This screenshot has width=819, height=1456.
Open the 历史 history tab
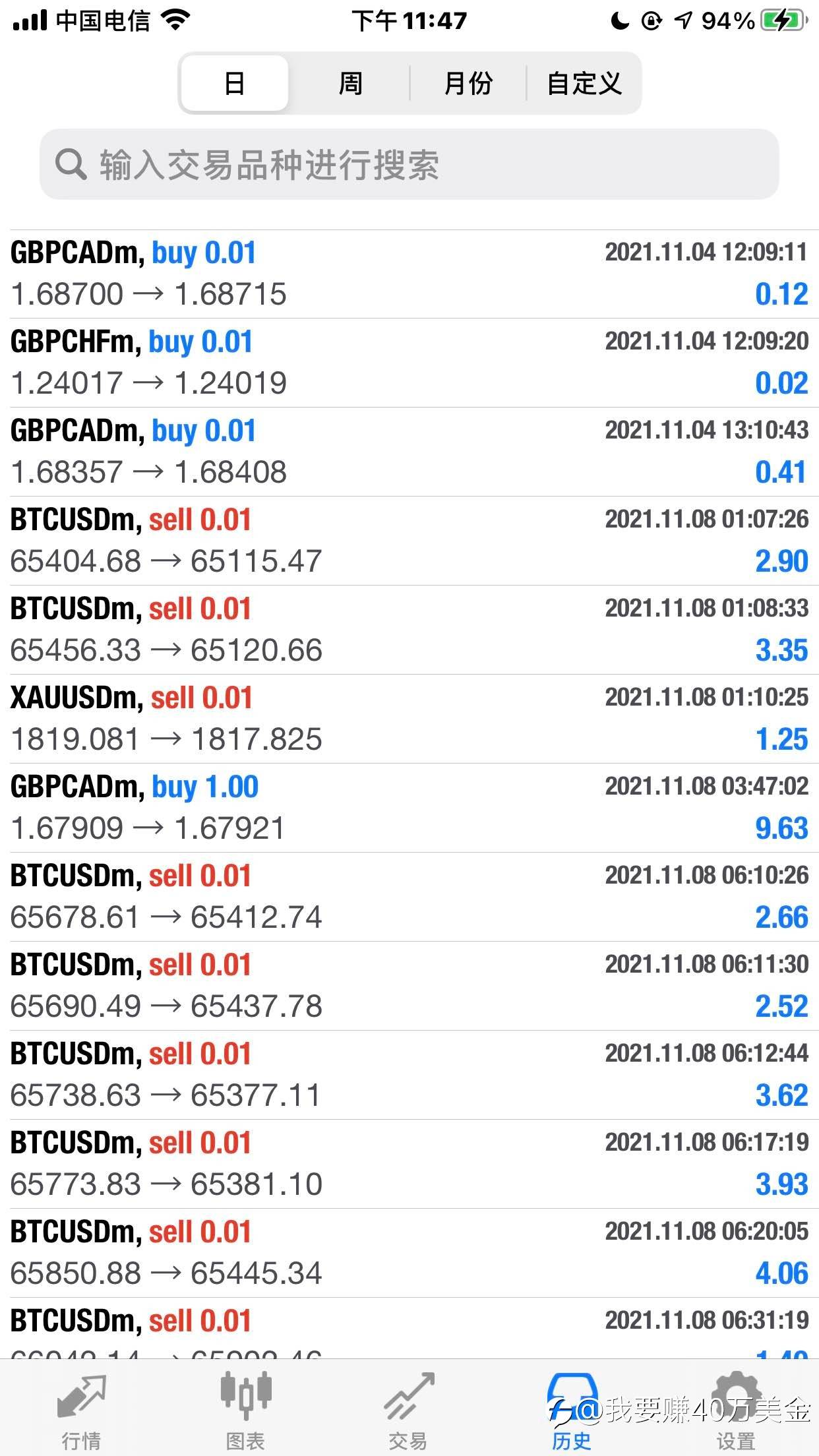[572, 1409]
